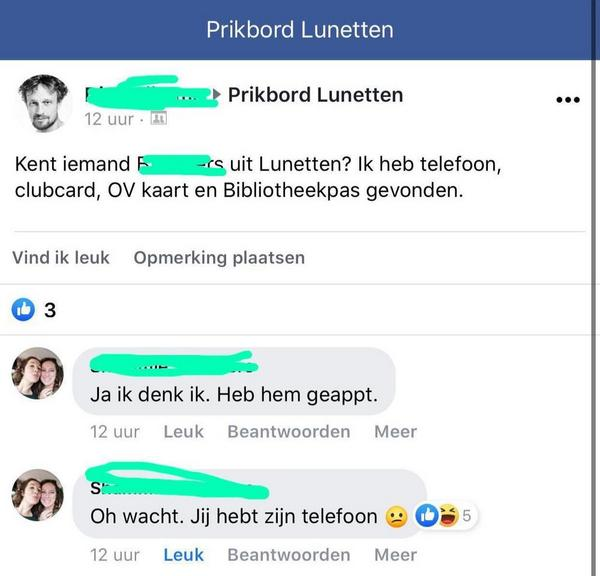Reply to the comment "Ja ik denk ik"

tap(288, 432)
